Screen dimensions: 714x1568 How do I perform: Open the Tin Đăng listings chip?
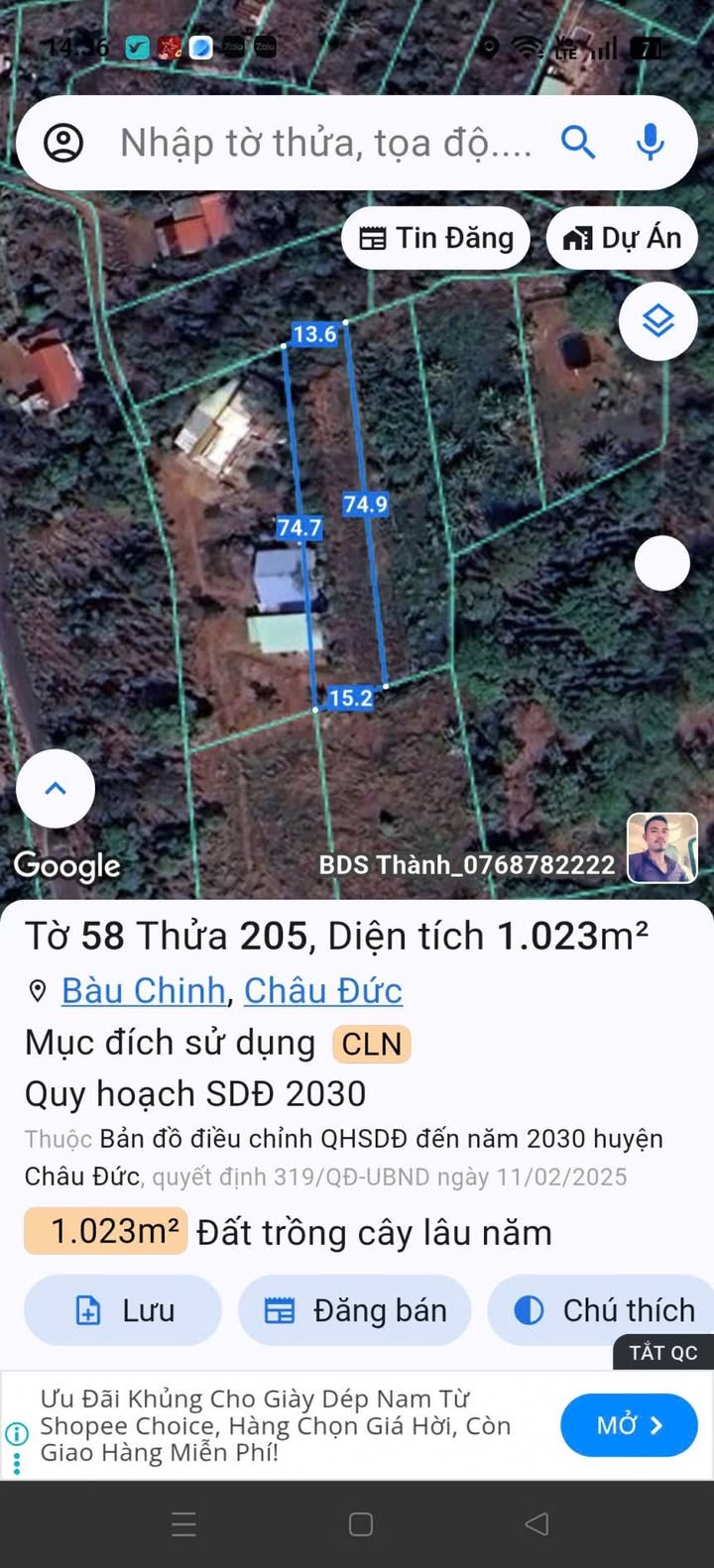click(x=436, y=238)
